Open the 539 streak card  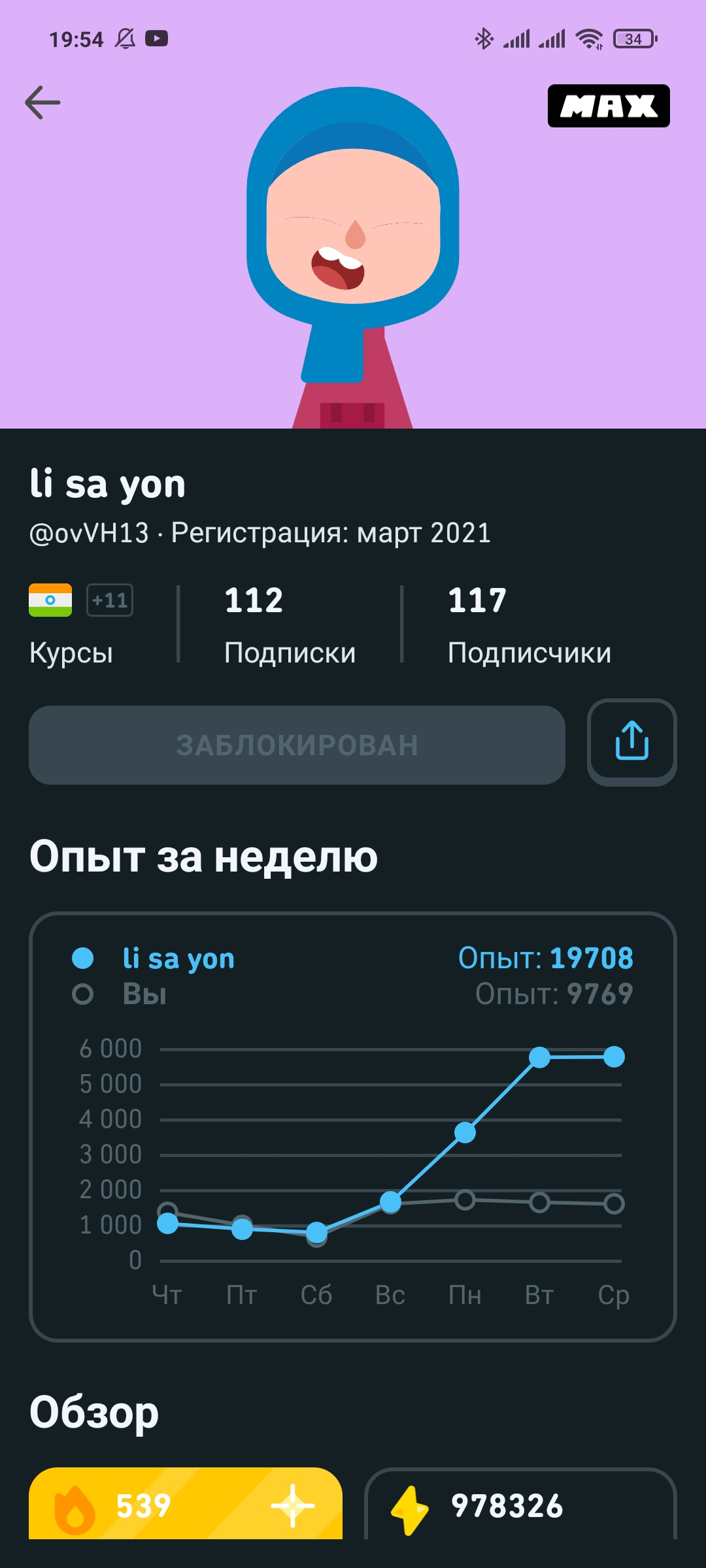point(186,1504)
